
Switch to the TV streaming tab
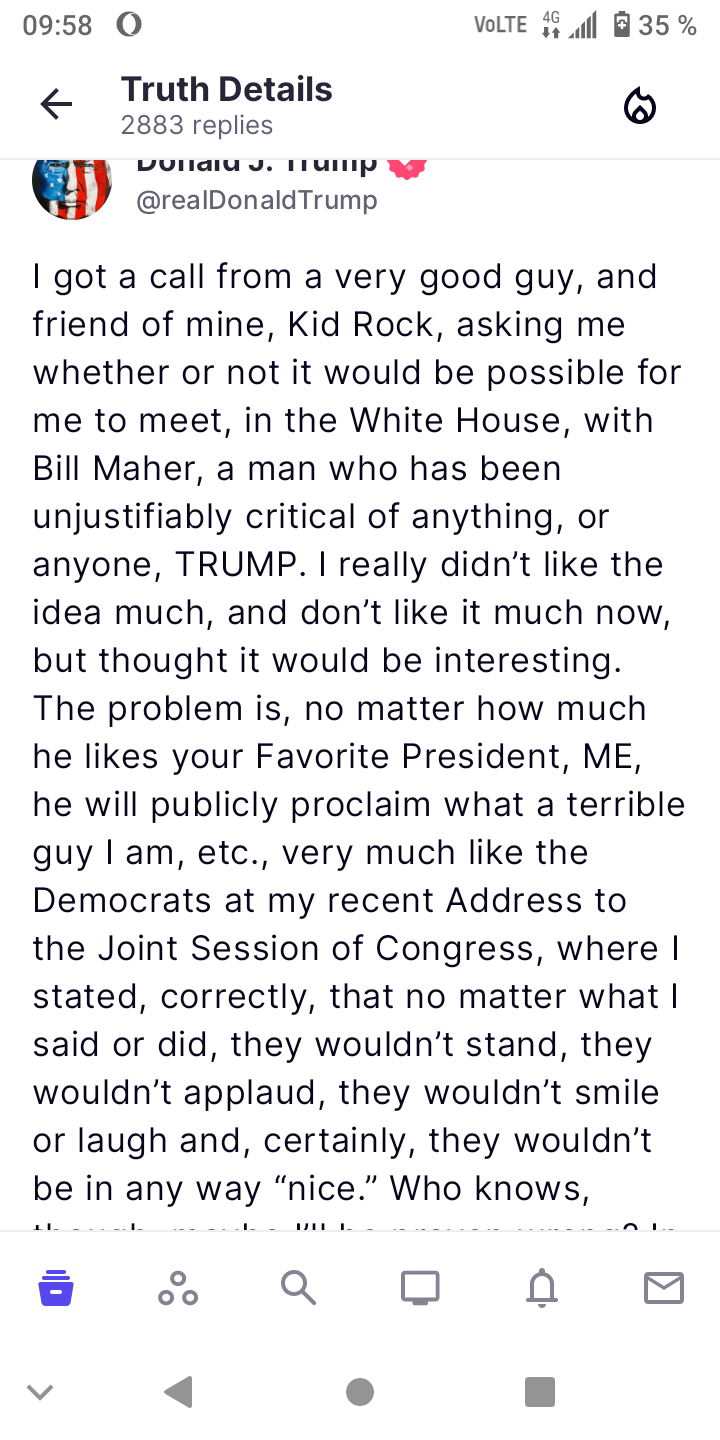point(420,1287)
